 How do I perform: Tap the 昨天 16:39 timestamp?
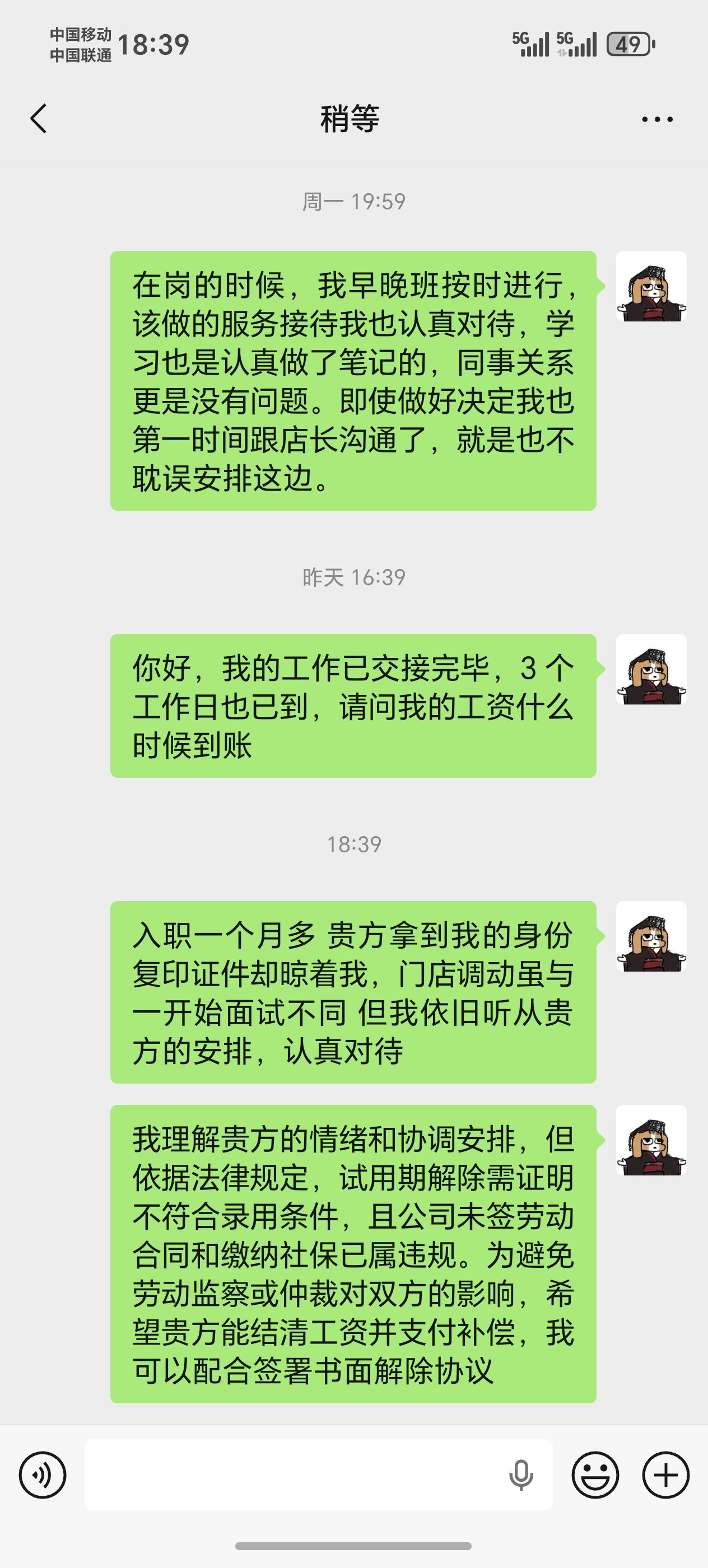click(353, 580)
